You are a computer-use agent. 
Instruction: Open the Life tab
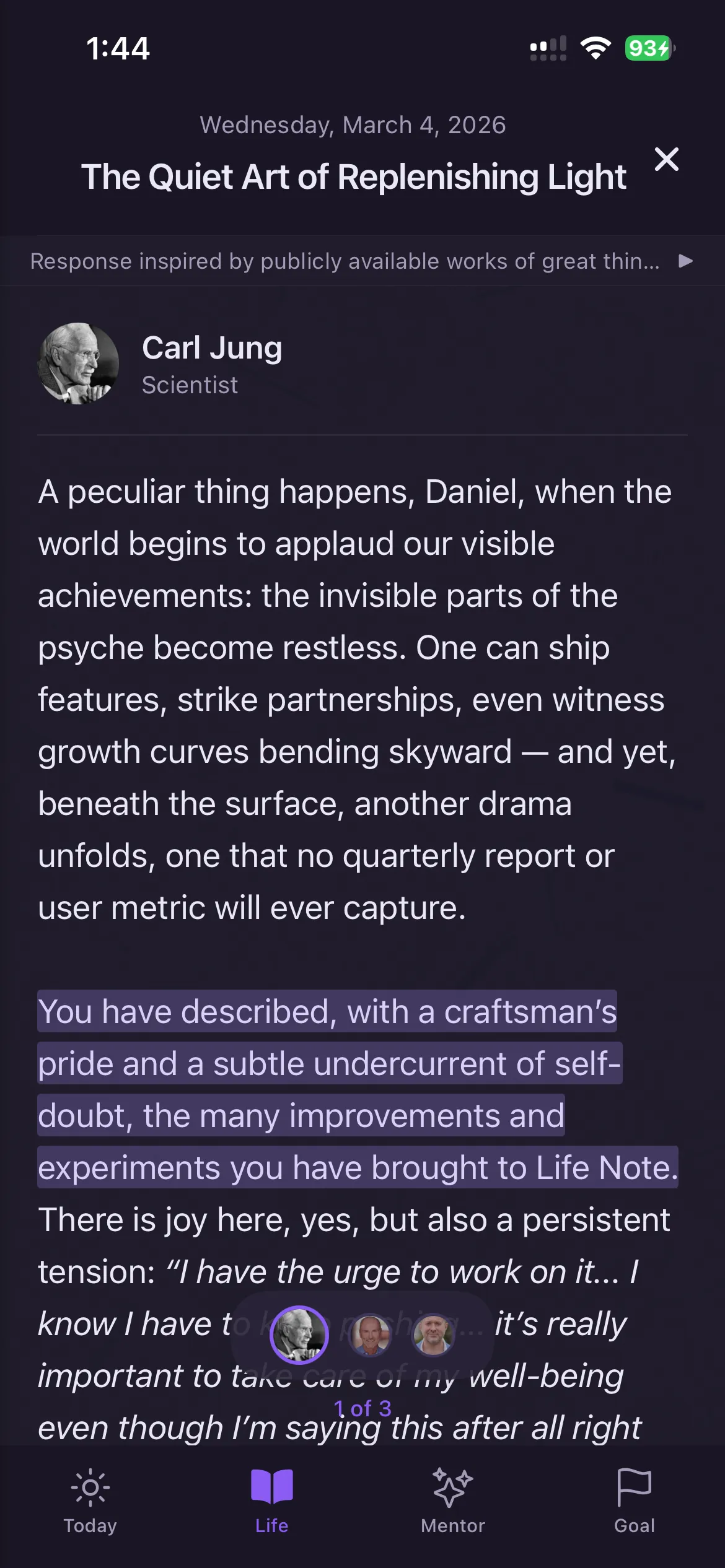click(x=271, y=1500)
